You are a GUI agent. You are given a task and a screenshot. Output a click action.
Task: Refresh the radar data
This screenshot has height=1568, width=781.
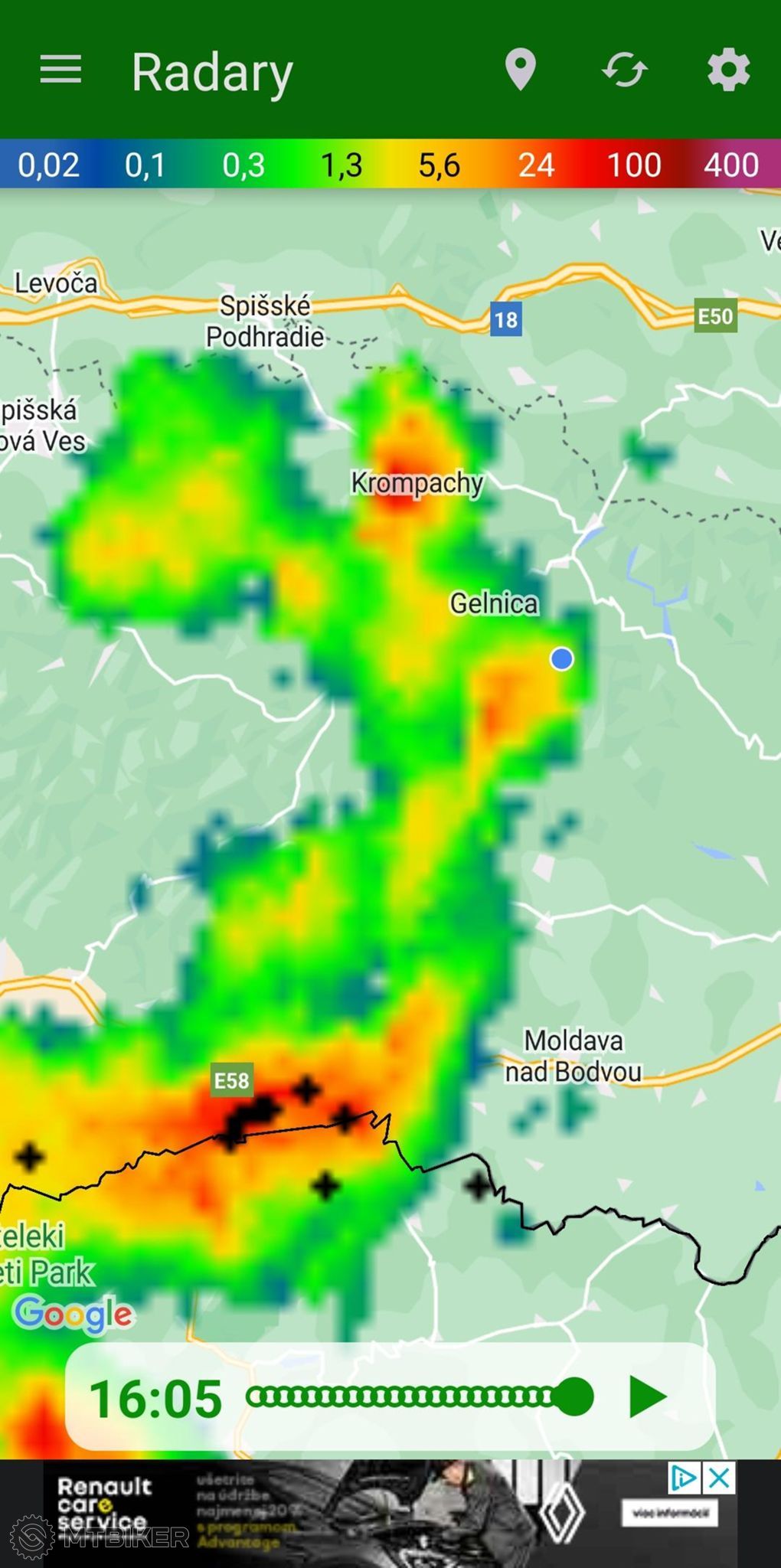pyautogui.click(x=625, y=70)
